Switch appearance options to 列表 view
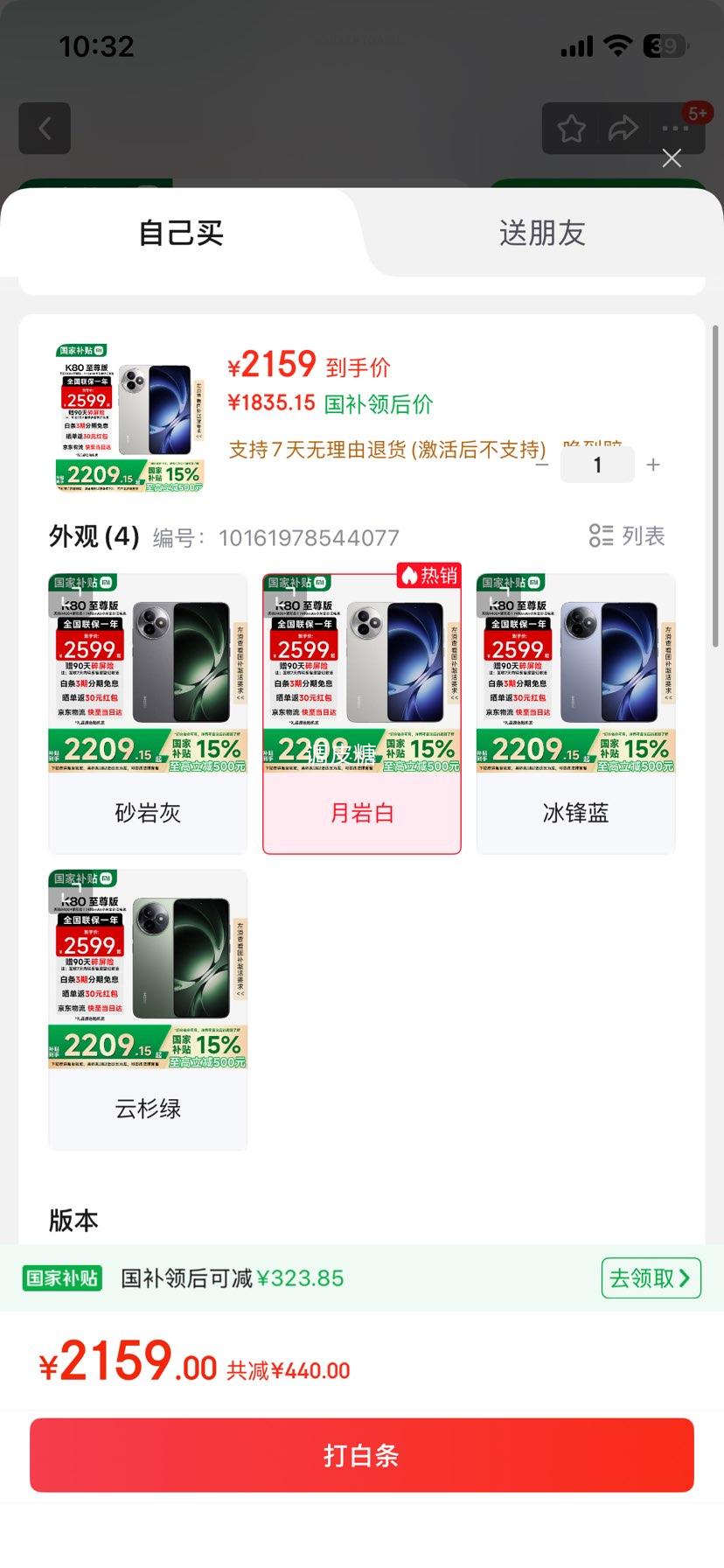724x1568 pixels. click(627, 535)
